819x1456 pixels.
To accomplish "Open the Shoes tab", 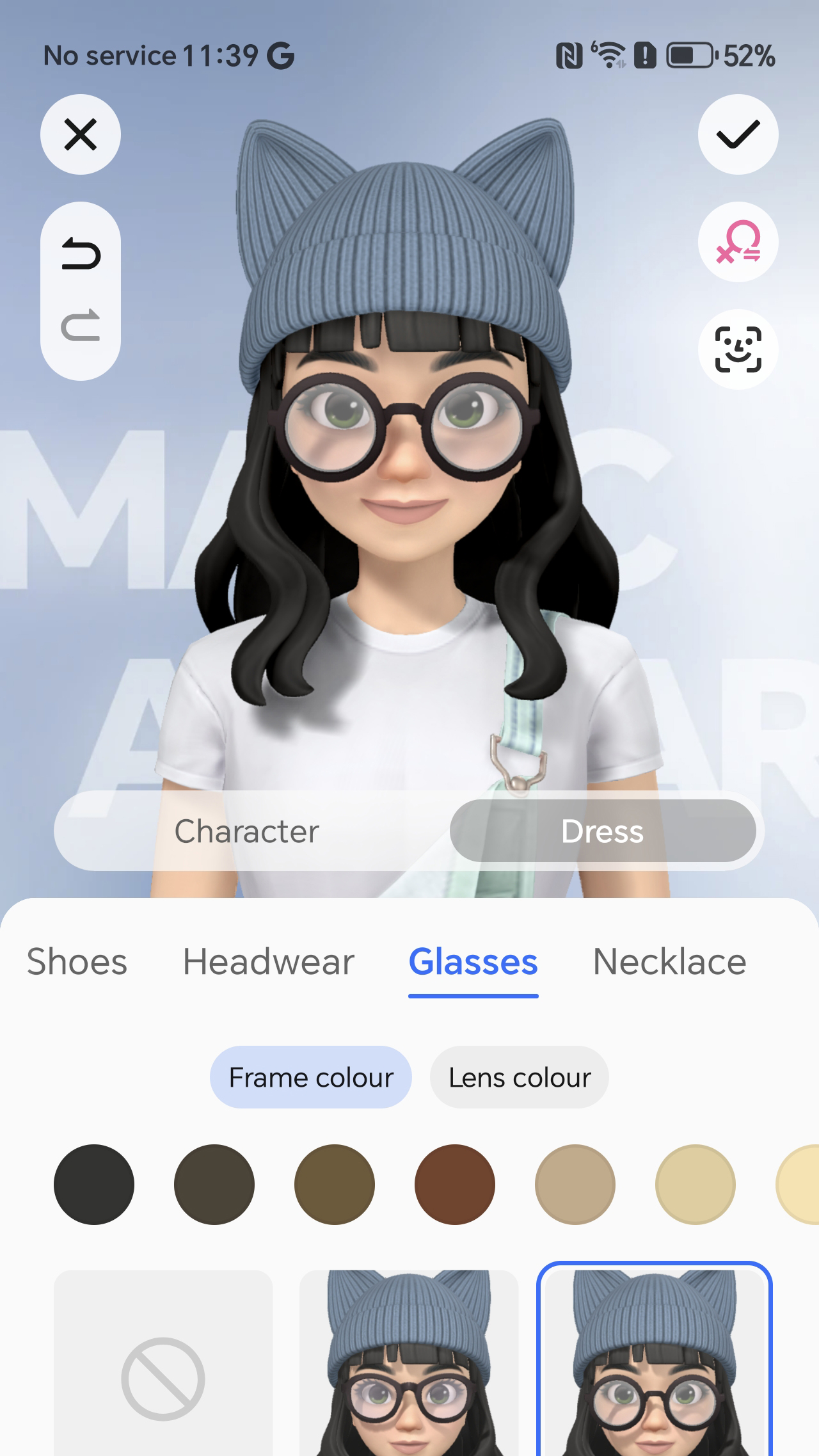I will [77, 962].
